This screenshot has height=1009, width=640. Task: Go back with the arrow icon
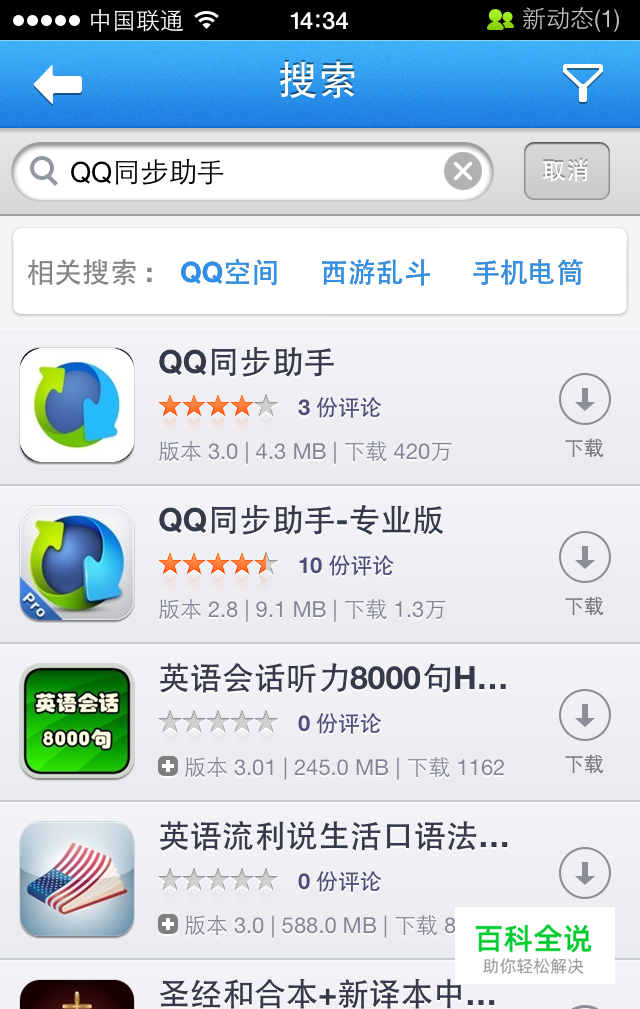(58, 84)
